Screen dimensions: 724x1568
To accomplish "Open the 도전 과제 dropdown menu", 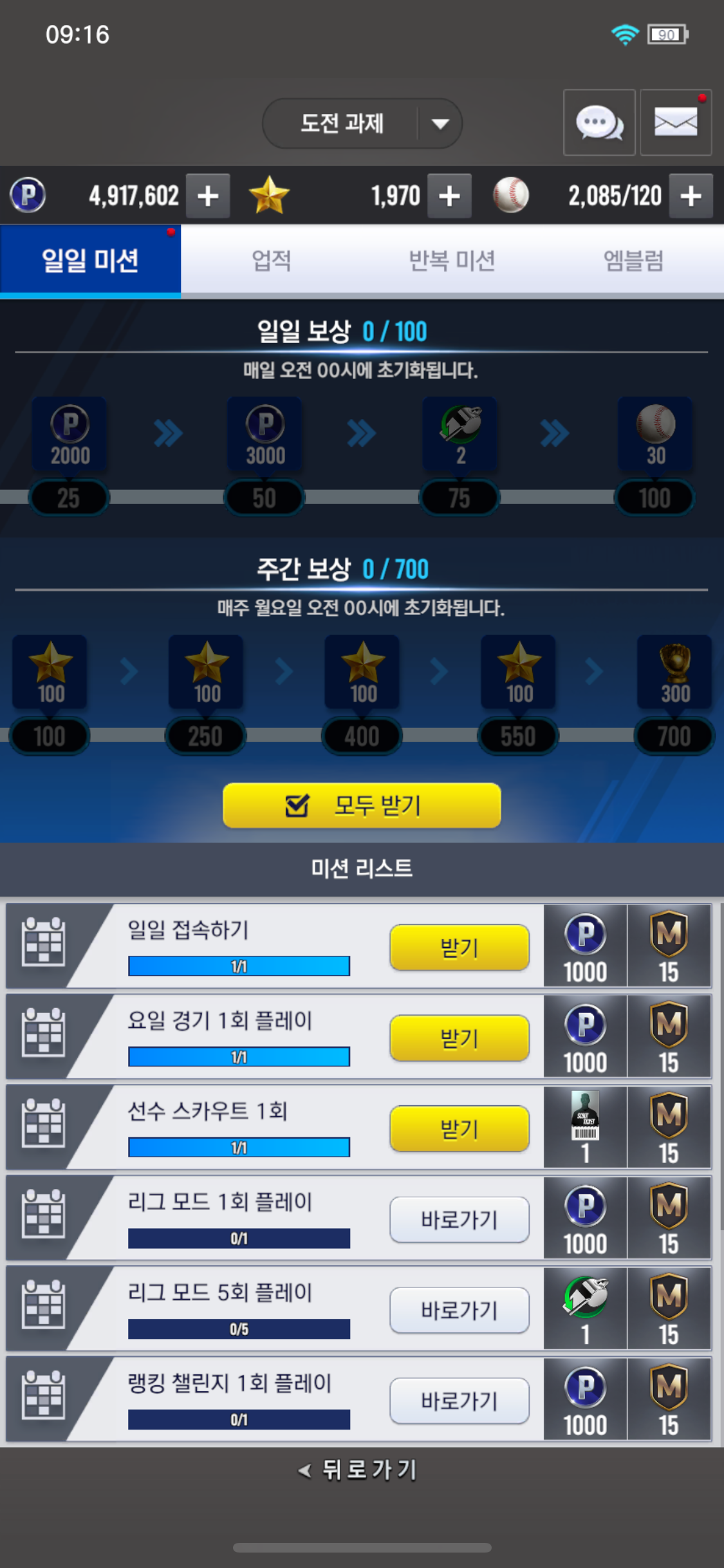I will (x=362, y=123).
